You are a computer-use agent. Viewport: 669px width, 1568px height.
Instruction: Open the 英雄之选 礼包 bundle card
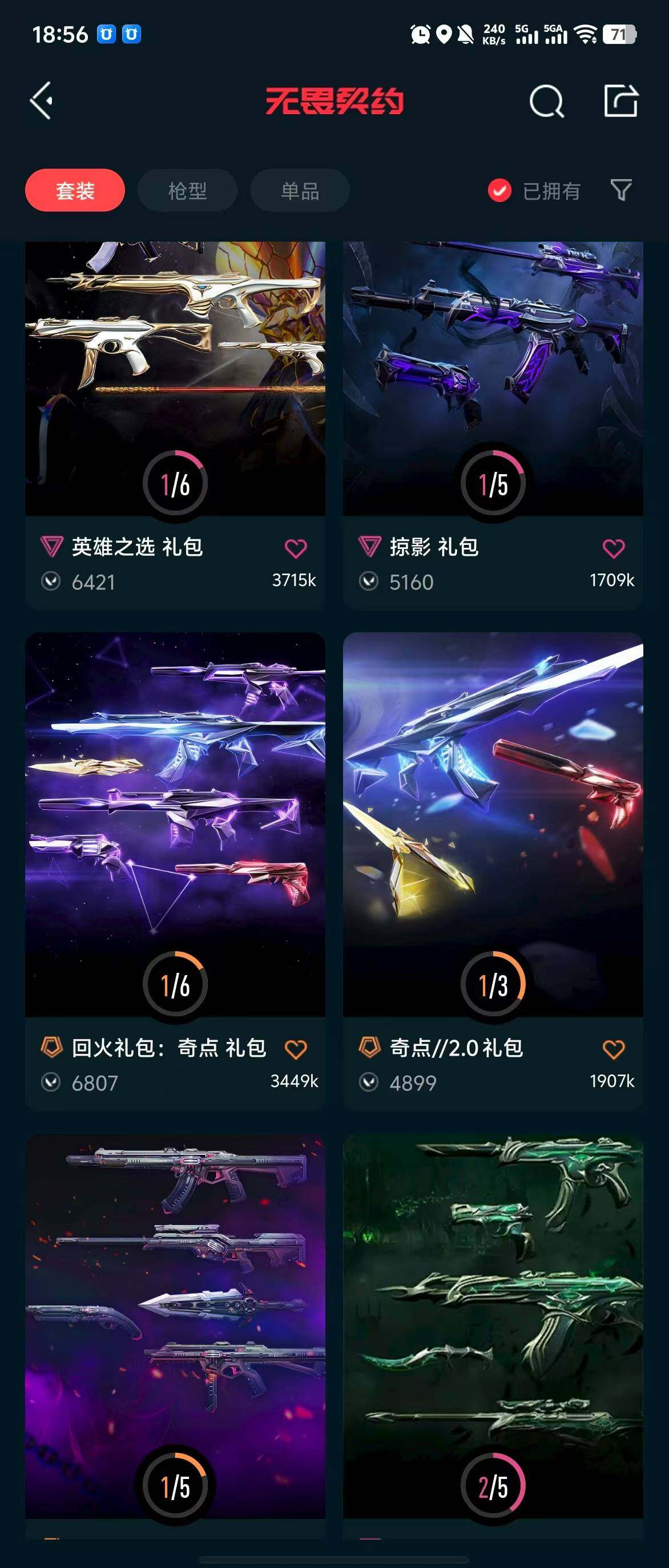tap(175, 377)
